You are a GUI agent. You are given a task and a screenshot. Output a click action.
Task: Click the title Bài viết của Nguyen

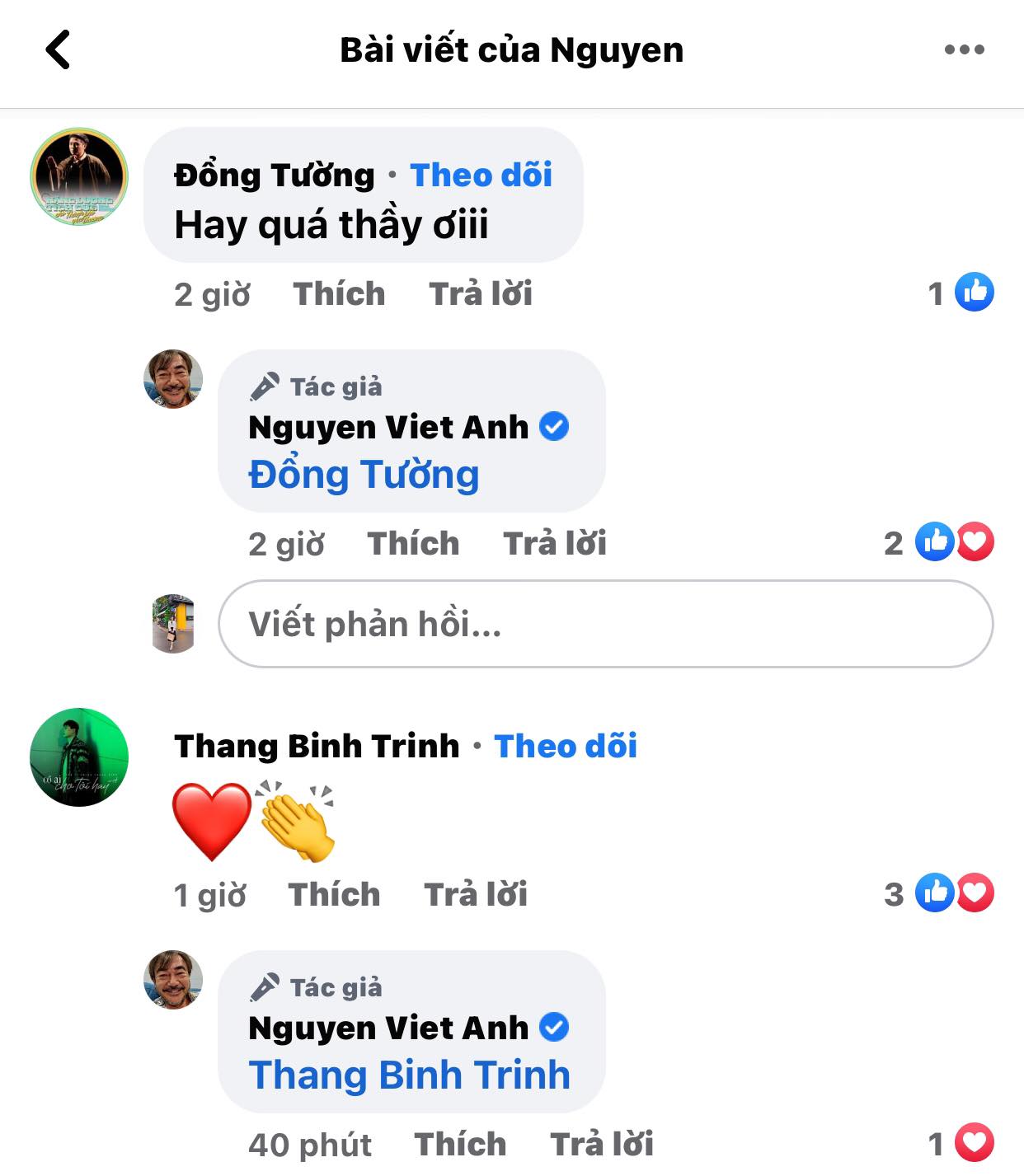click(x=512, y=49)
